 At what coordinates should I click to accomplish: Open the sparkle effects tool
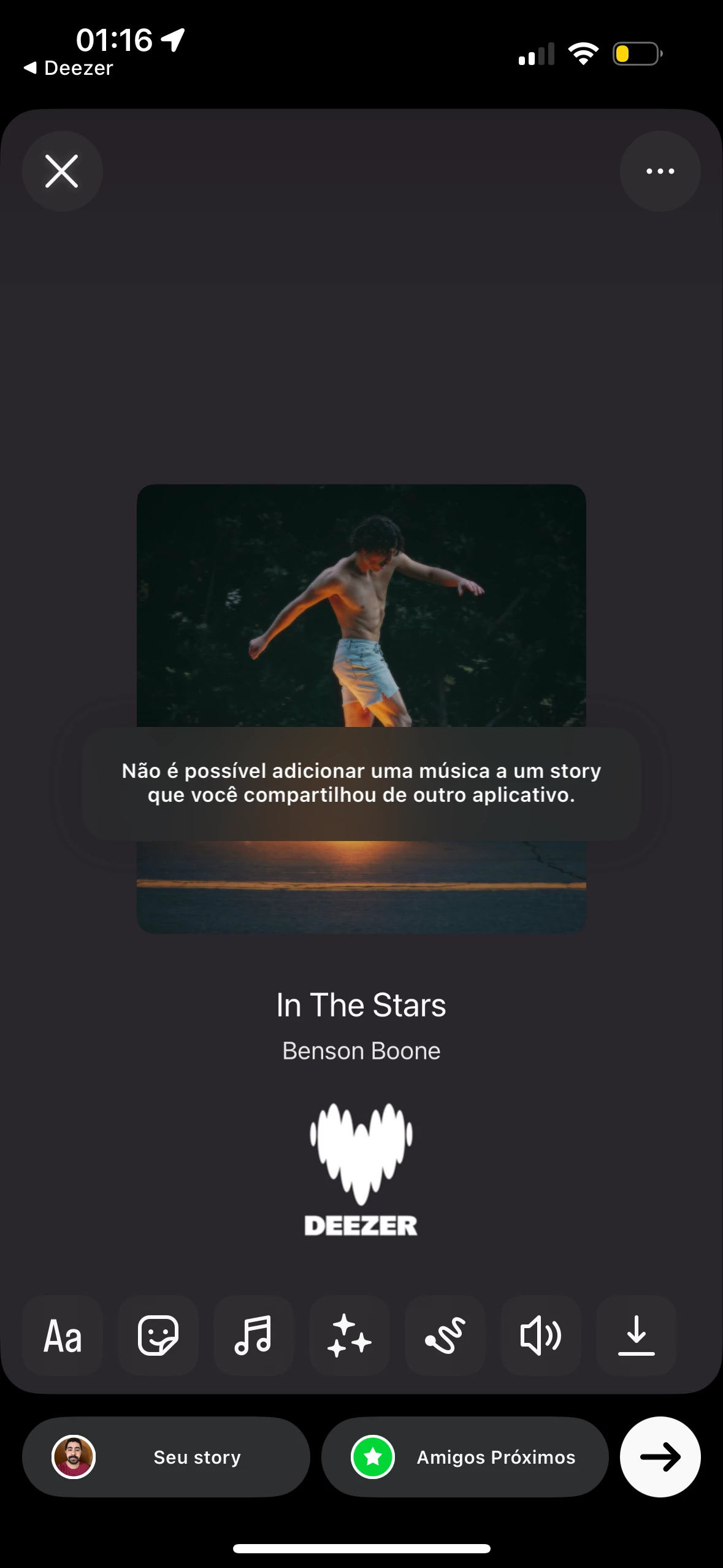pyautogui.click(x=349, y=1335)
